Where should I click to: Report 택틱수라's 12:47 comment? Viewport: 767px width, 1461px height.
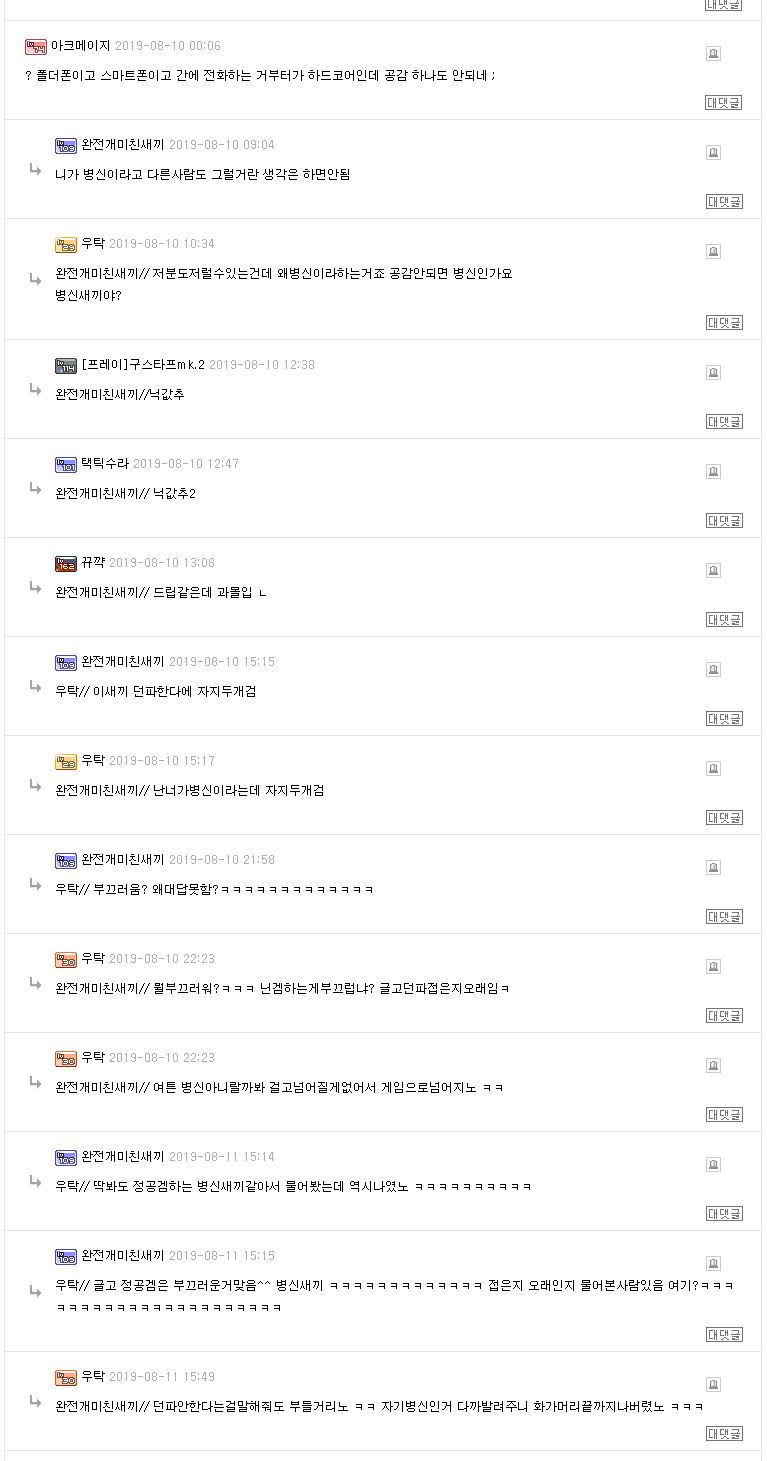[x=713, y=472]
